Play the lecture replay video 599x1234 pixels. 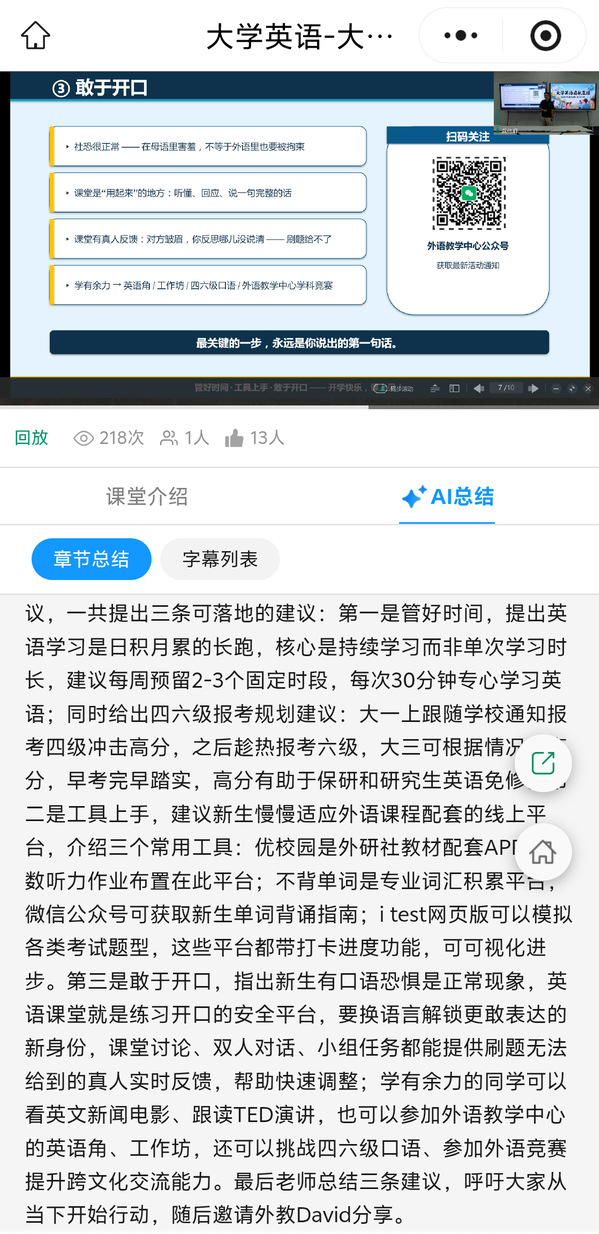[x=299, y=239]
